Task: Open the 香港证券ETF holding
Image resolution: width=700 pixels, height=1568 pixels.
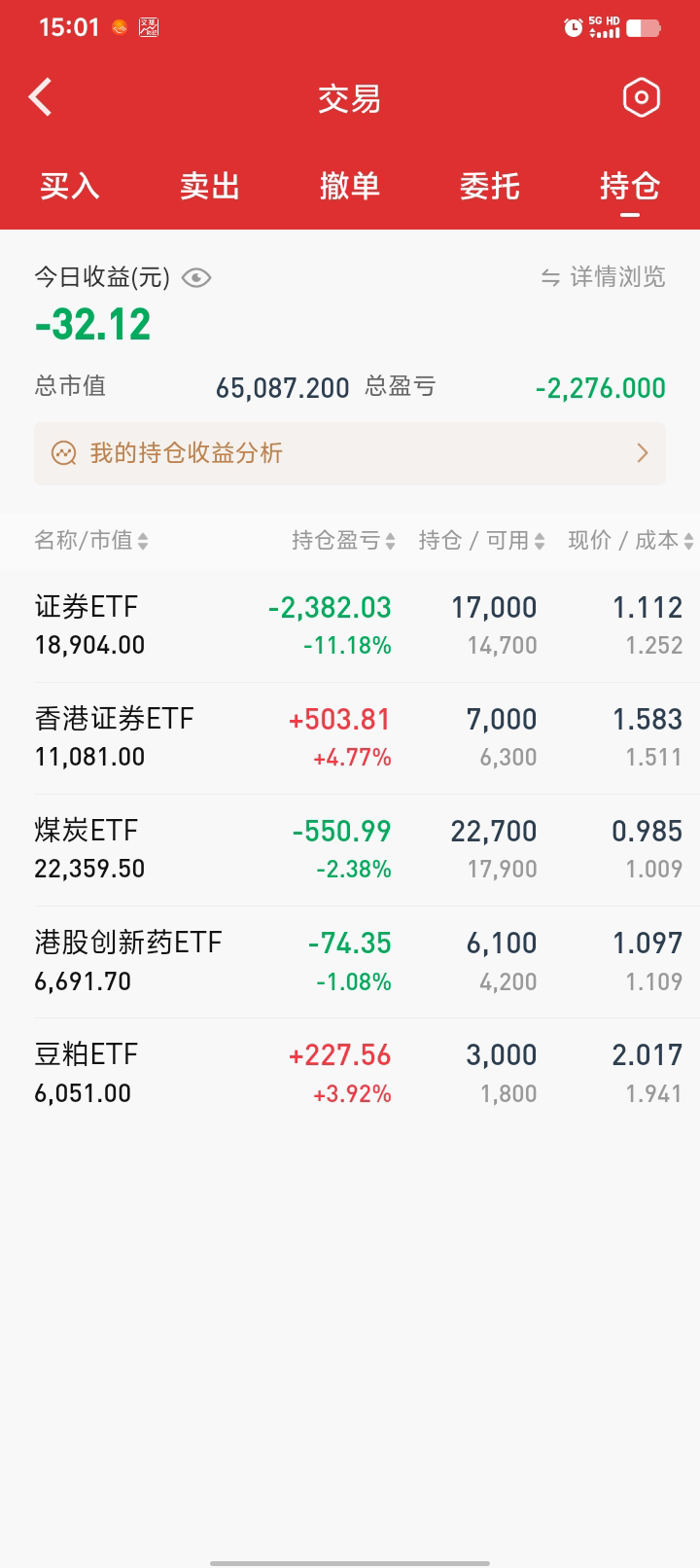Action: (x=349, y=737)
